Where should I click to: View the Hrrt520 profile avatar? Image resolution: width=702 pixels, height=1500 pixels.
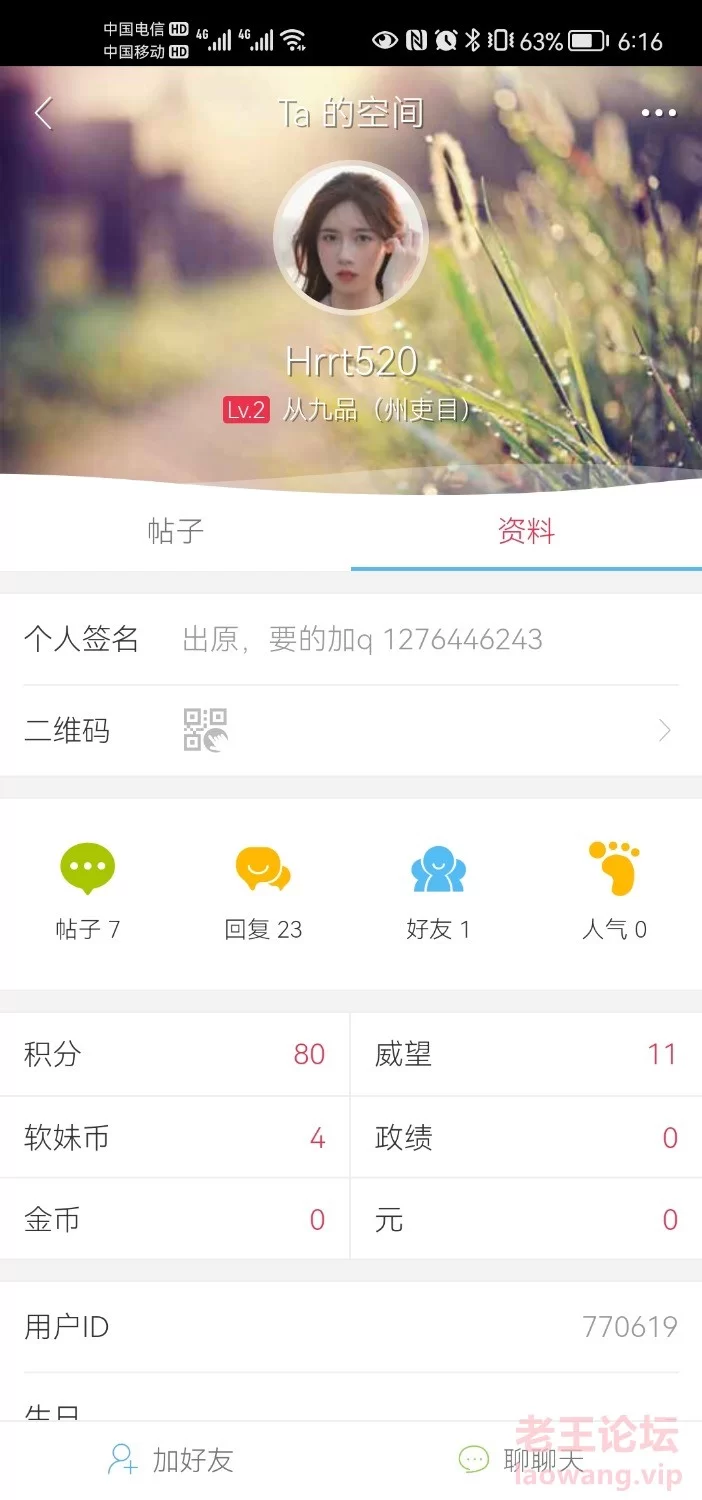pyautogui.click(x=350, y=238)
